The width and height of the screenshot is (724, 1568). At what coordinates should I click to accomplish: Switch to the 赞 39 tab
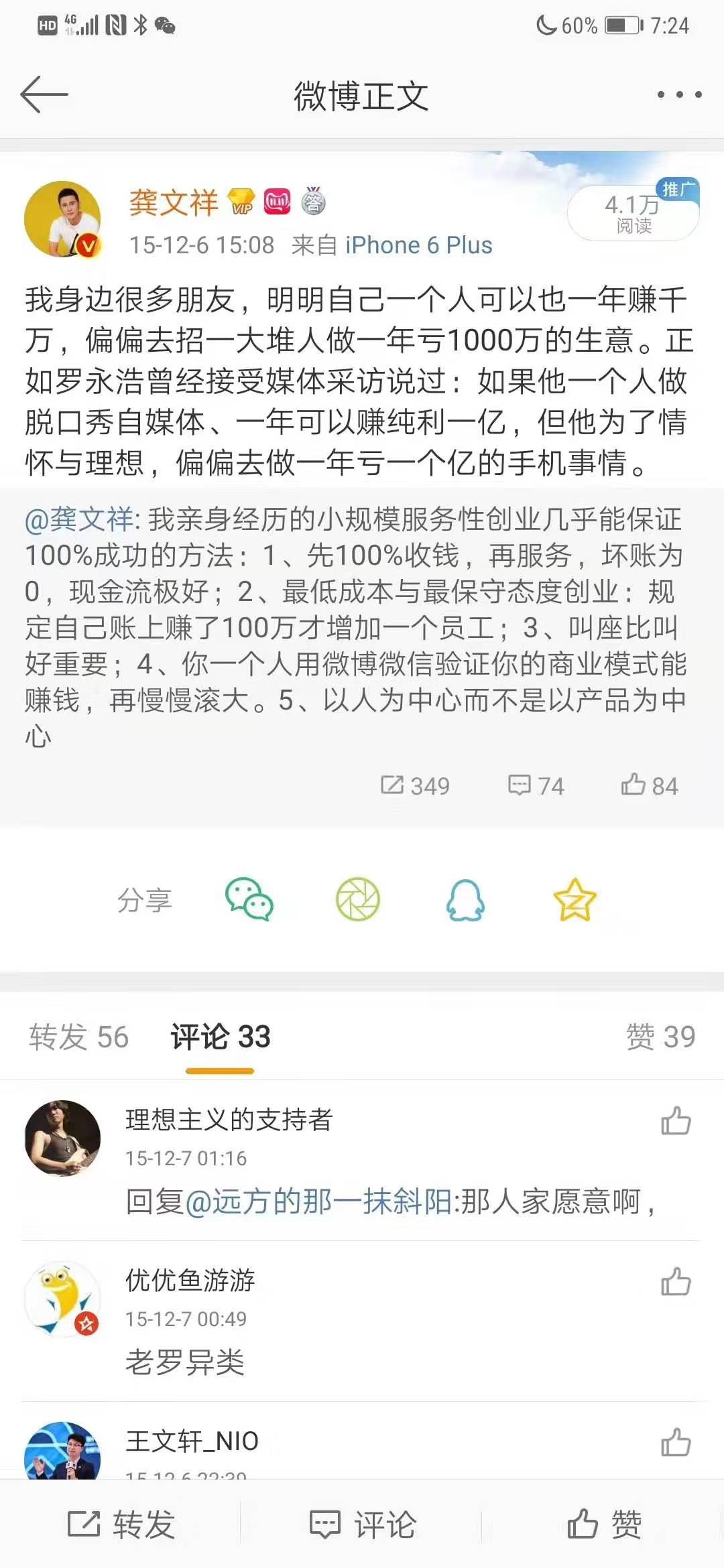(660, 1037)
